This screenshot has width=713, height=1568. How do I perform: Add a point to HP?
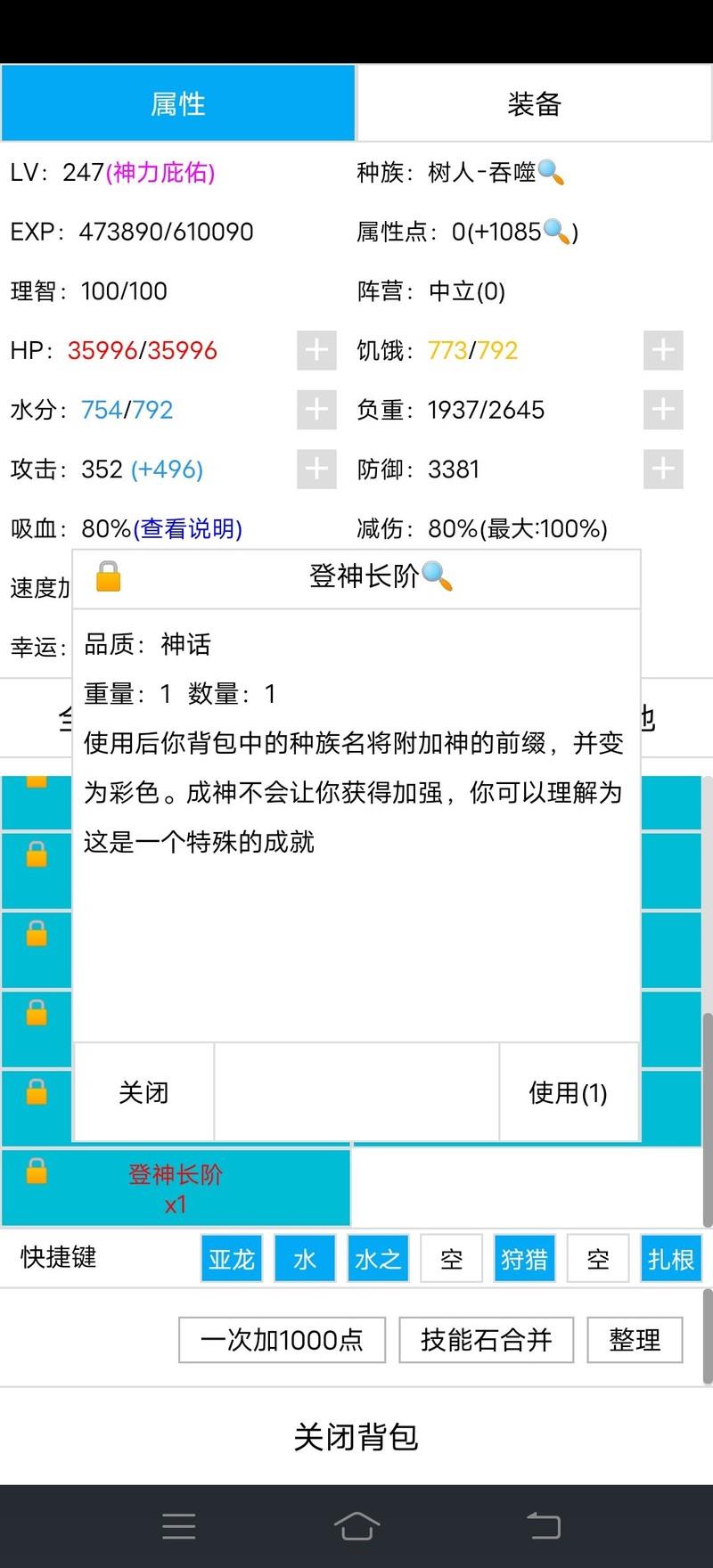(316, 350)
